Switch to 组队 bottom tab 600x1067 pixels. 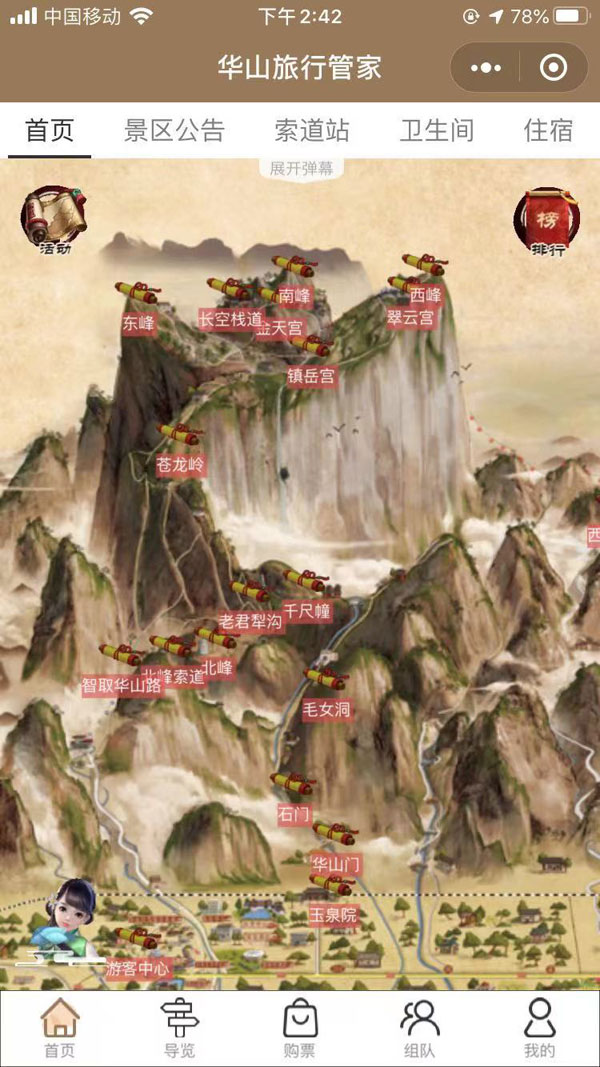tap(419, 1027)
